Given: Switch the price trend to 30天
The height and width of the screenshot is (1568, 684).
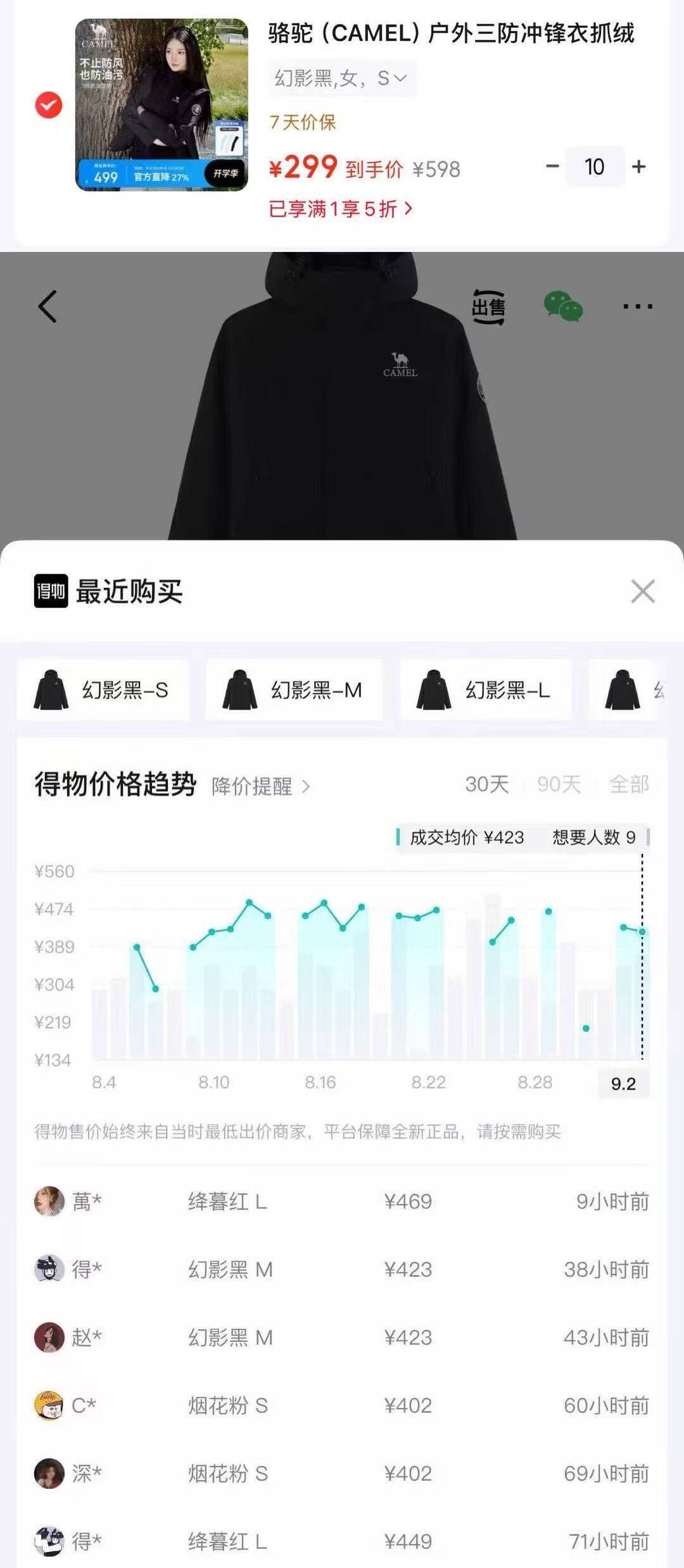Looking at the screenshot, I should (x=487, y=784).
